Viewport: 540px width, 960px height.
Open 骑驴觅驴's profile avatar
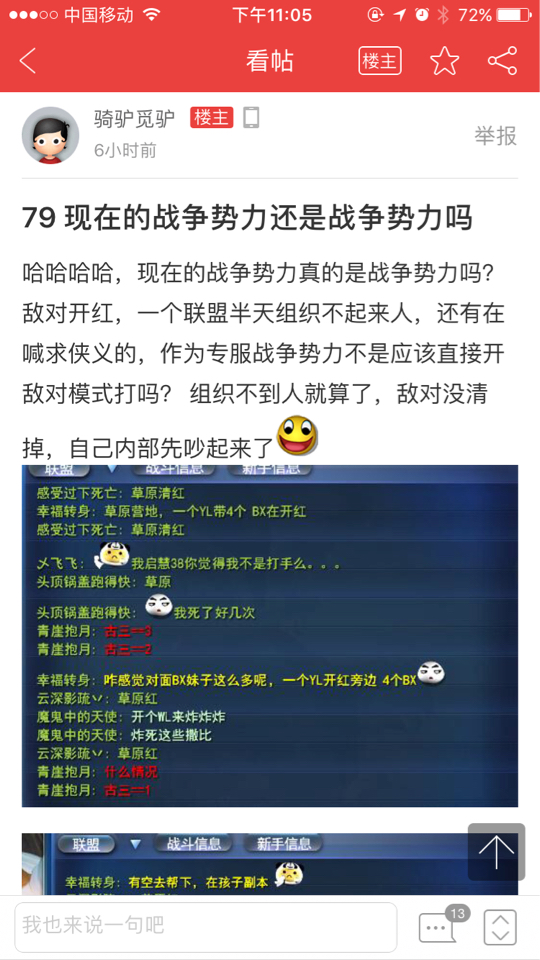50,135
